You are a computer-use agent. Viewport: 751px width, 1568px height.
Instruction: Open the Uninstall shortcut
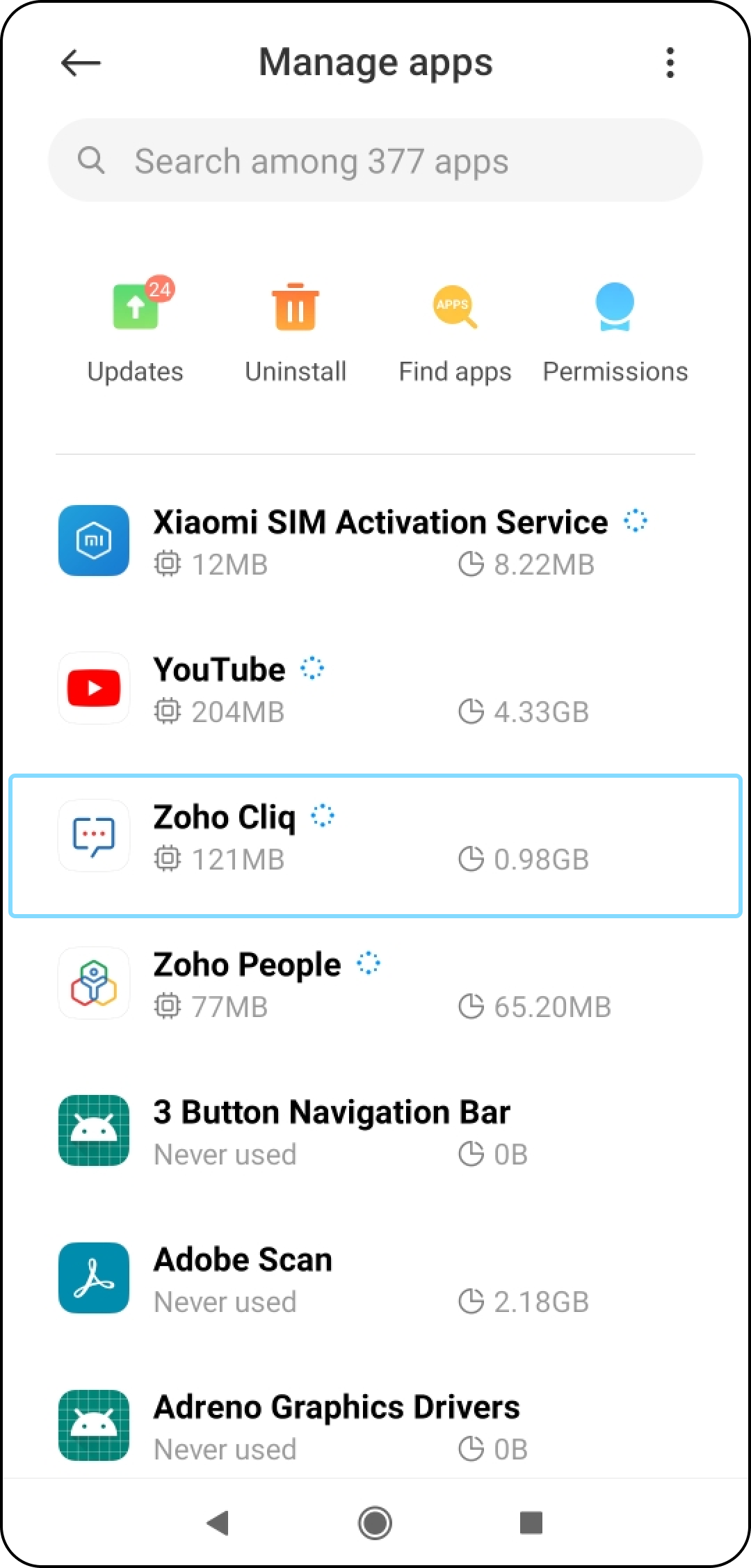coord(296,330)
